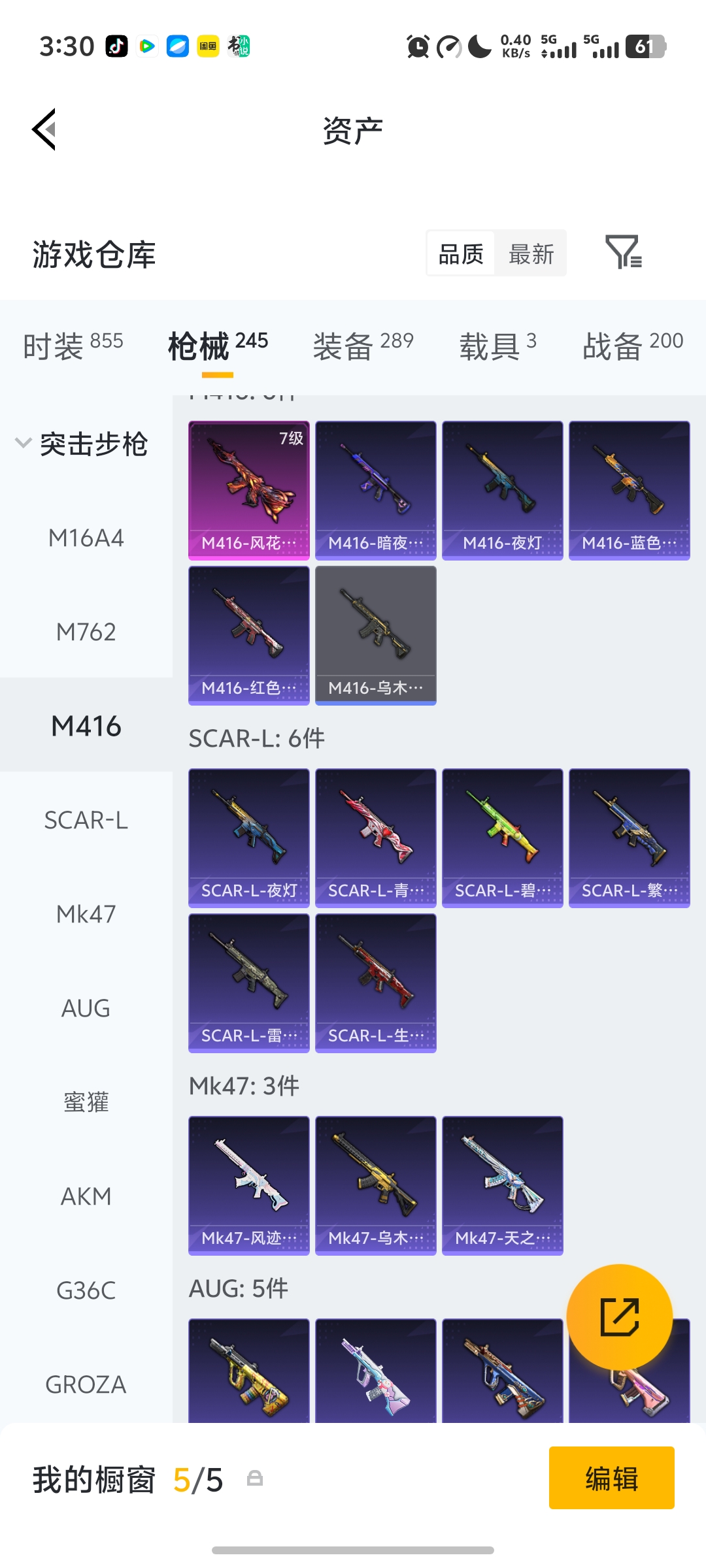Open the M416-乌木 skin tile

(375, 635)
